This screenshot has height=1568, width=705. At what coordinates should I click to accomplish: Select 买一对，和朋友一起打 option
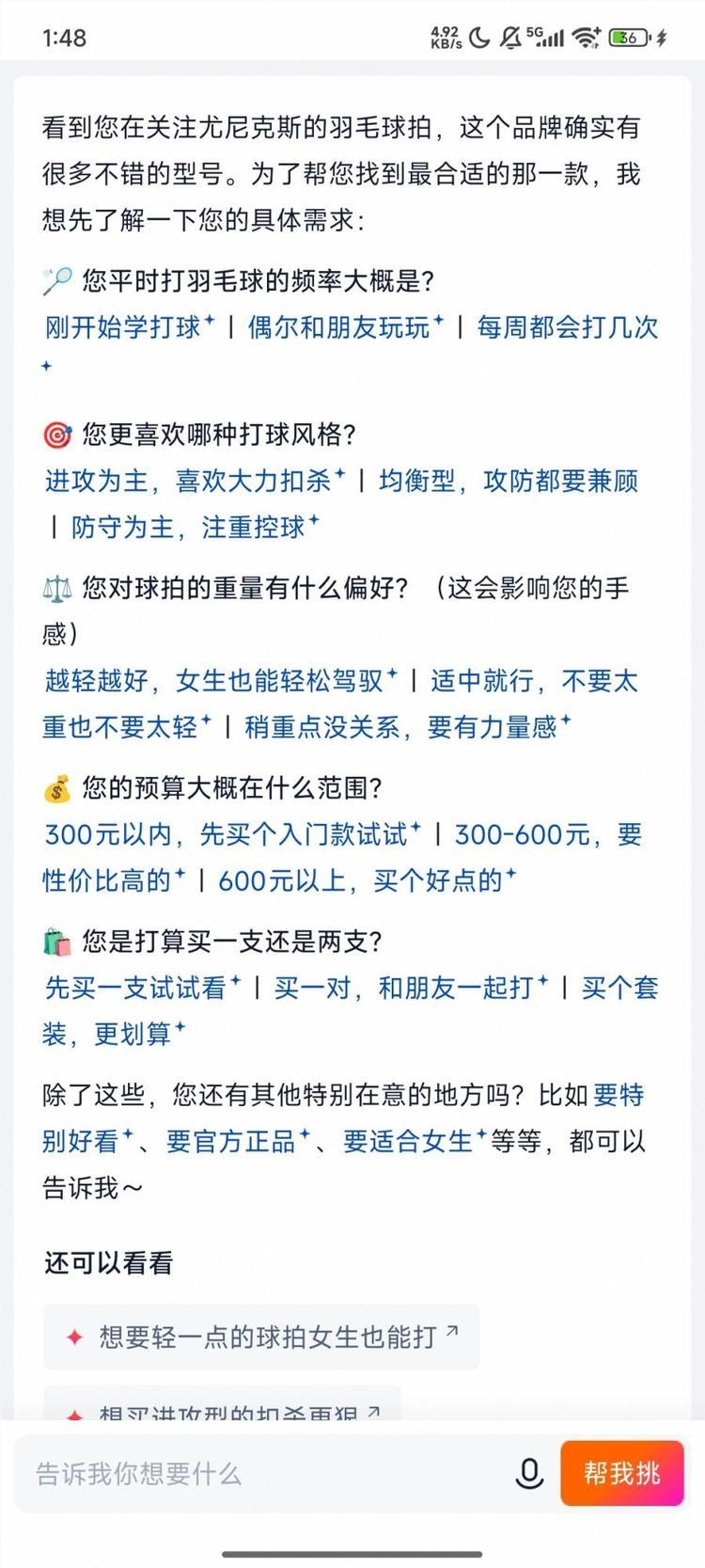click(x=414, y=989)
